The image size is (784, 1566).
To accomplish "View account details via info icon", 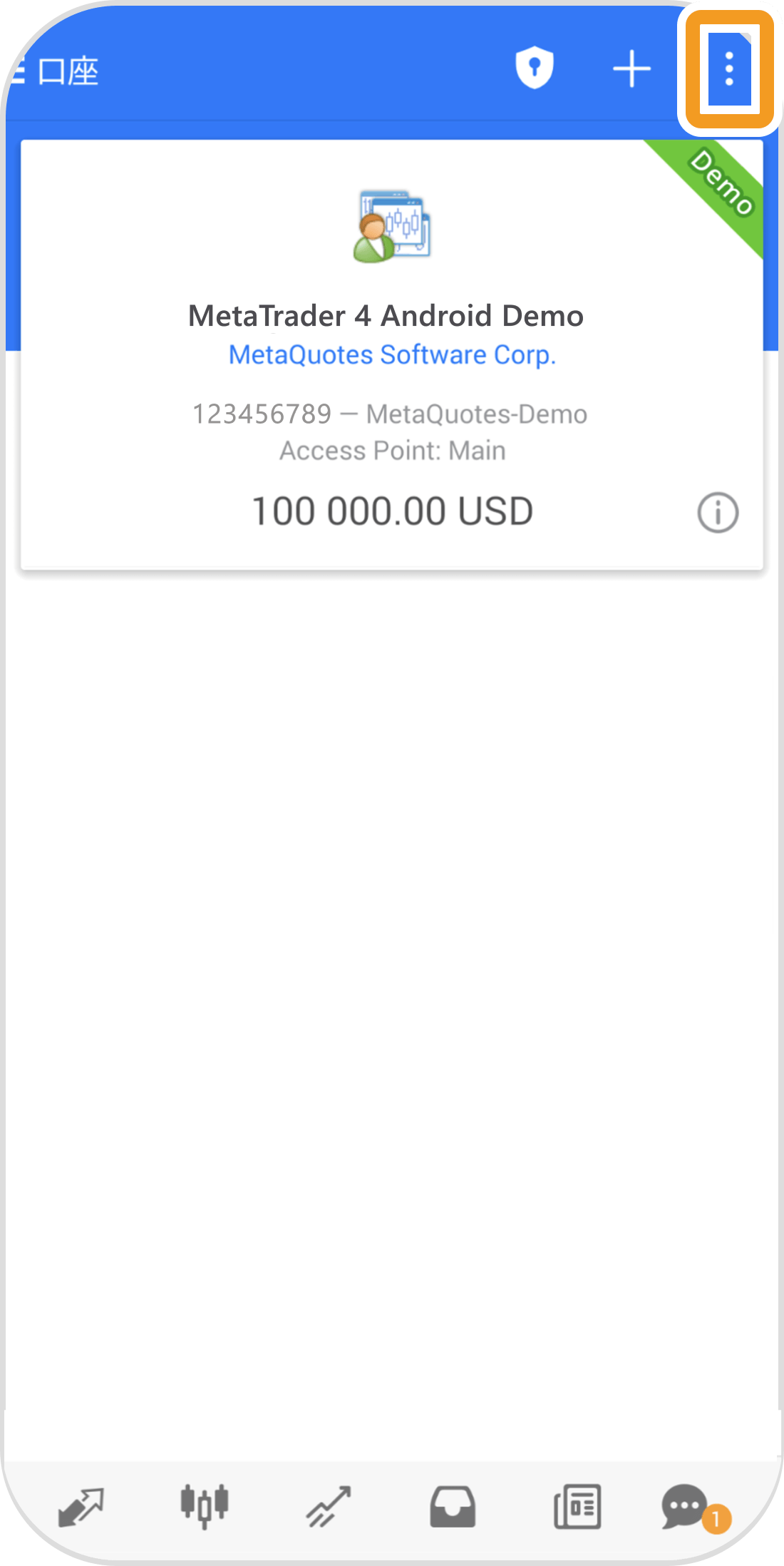I will pyautogui.click(x=718, y=512).
